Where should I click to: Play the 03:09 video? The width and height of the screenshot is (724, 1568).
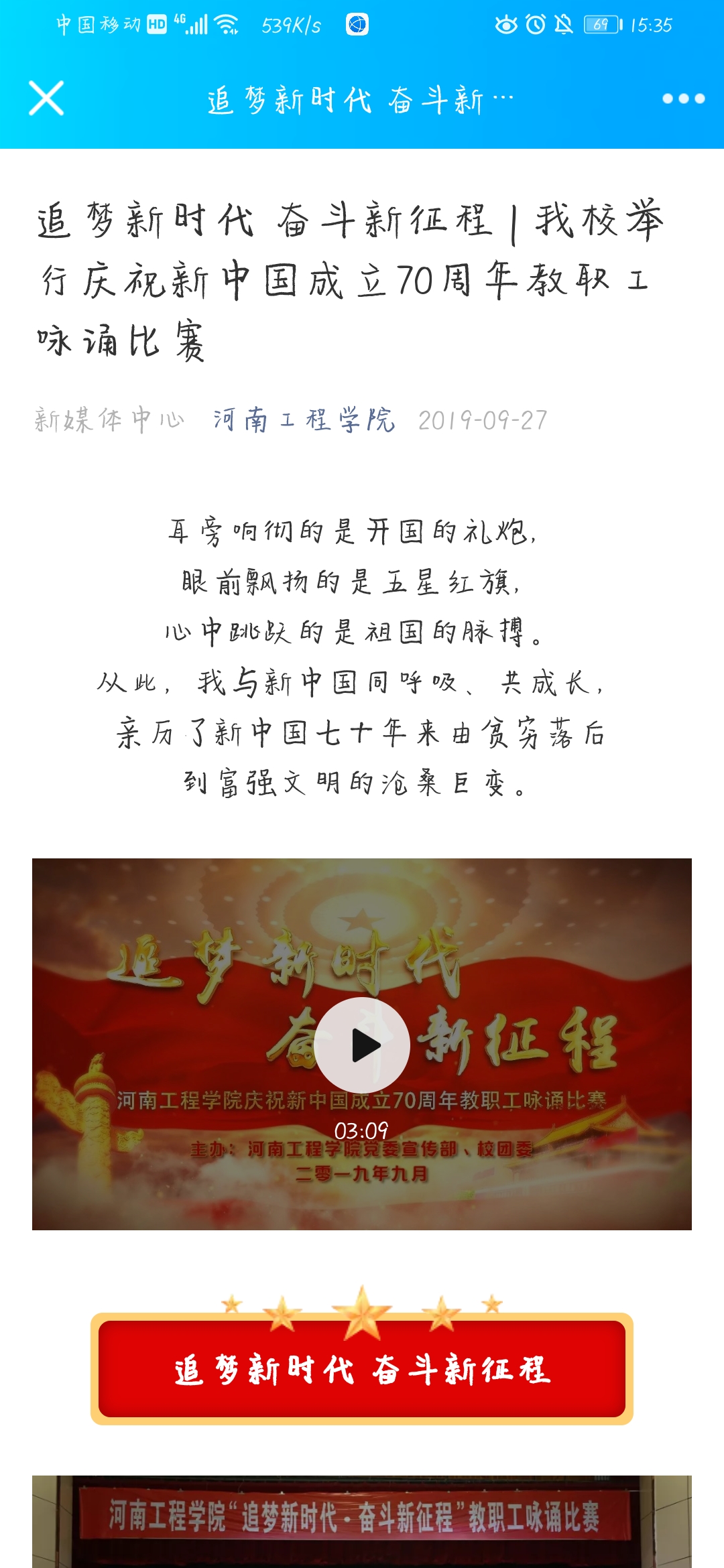(362, 1045)
